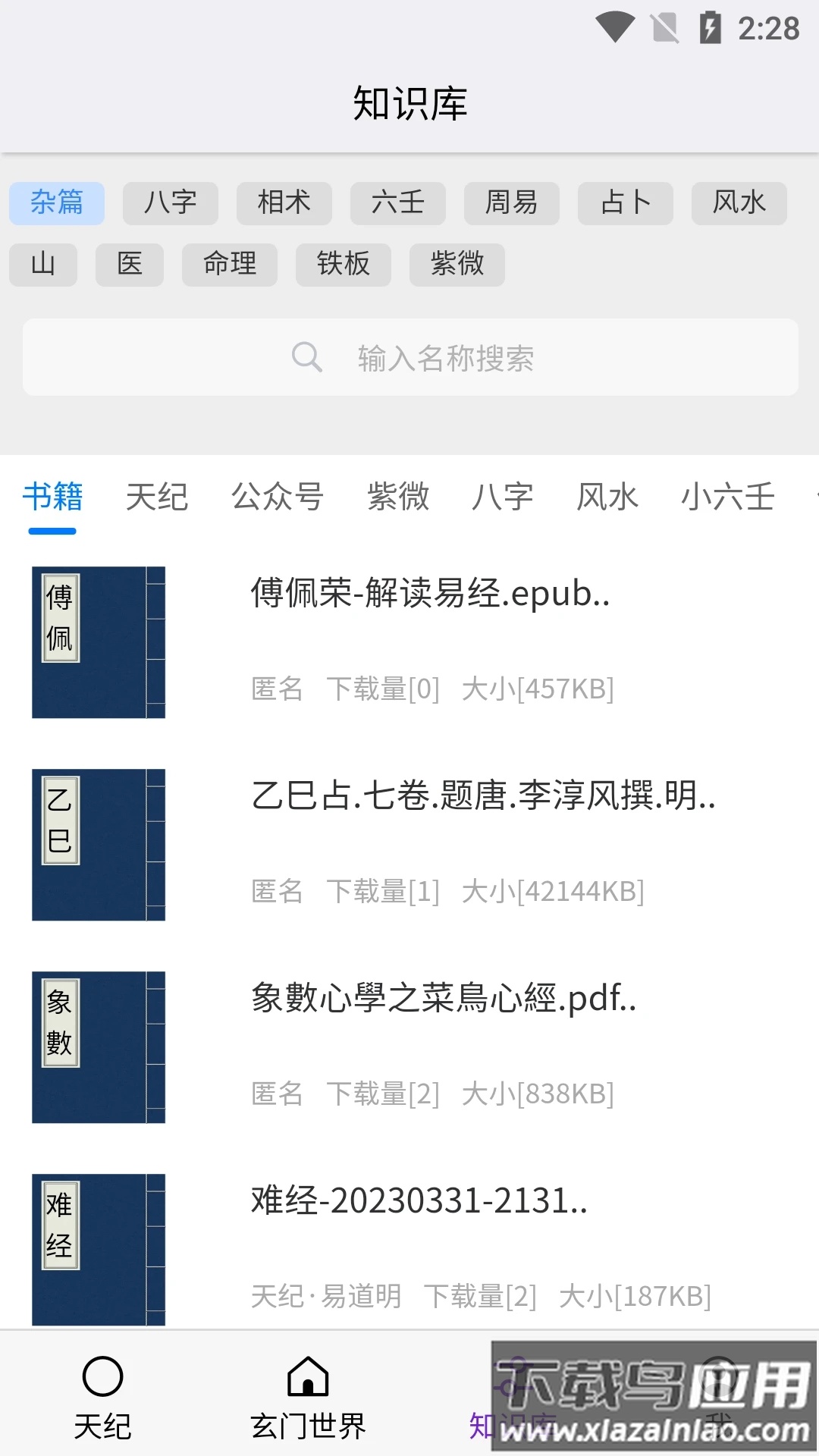Viewport: 819px width, 1456px height.
Task: Select the 八字 category chip
Action: 170,203
